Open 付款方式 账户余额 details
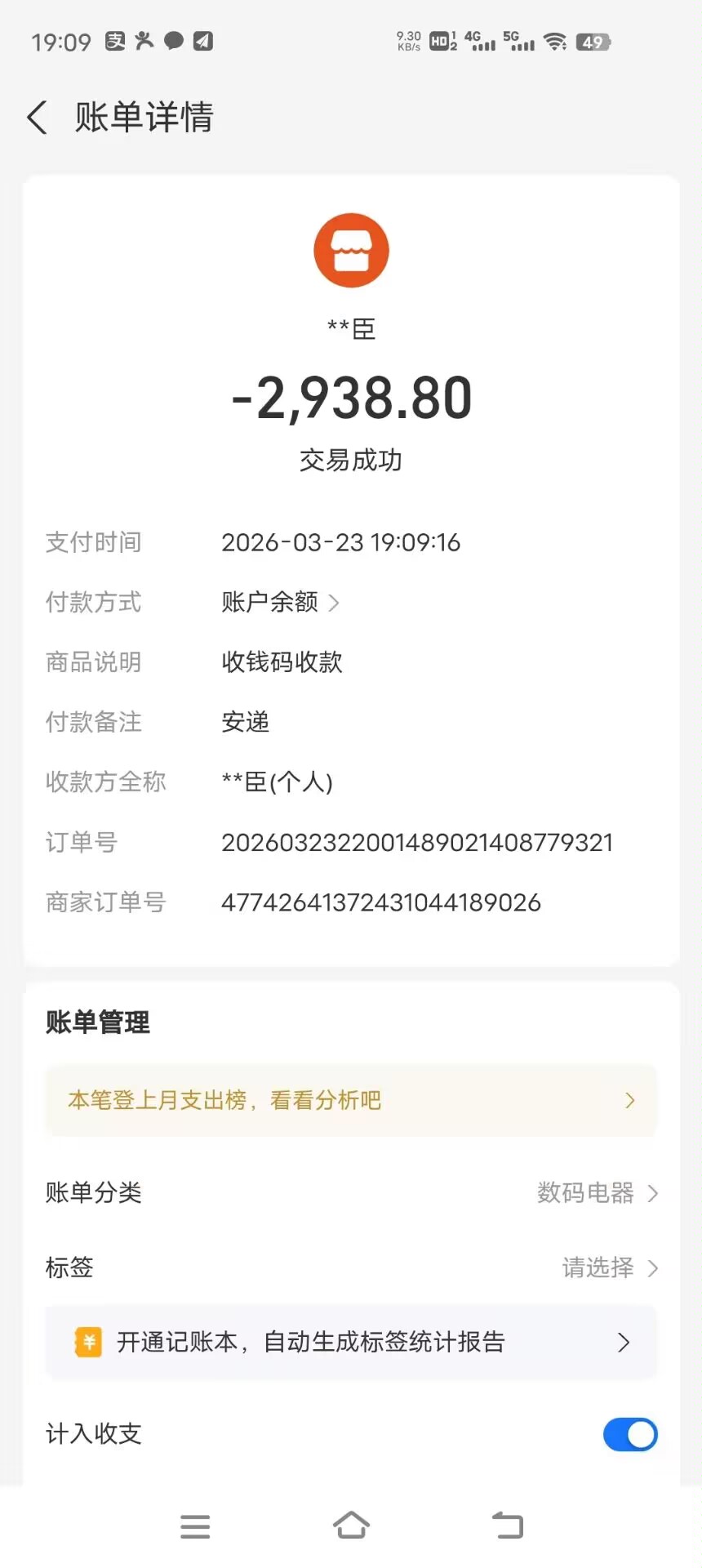The width and height of the screenshot is (702, 1568). [280, 603]
